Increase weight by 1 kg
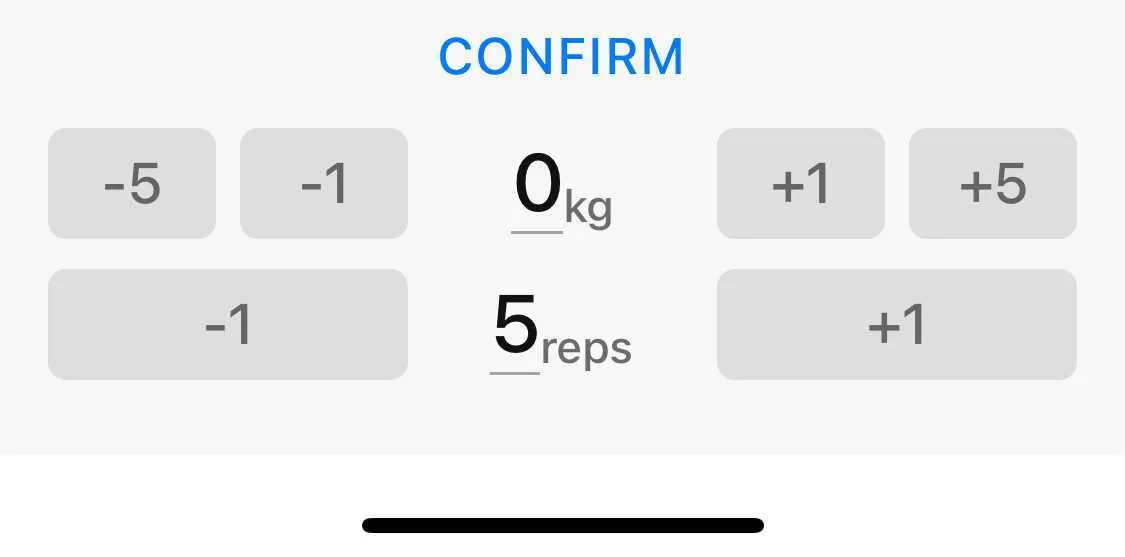Viewport: 1125px width, 557px height. pos(800,184)
